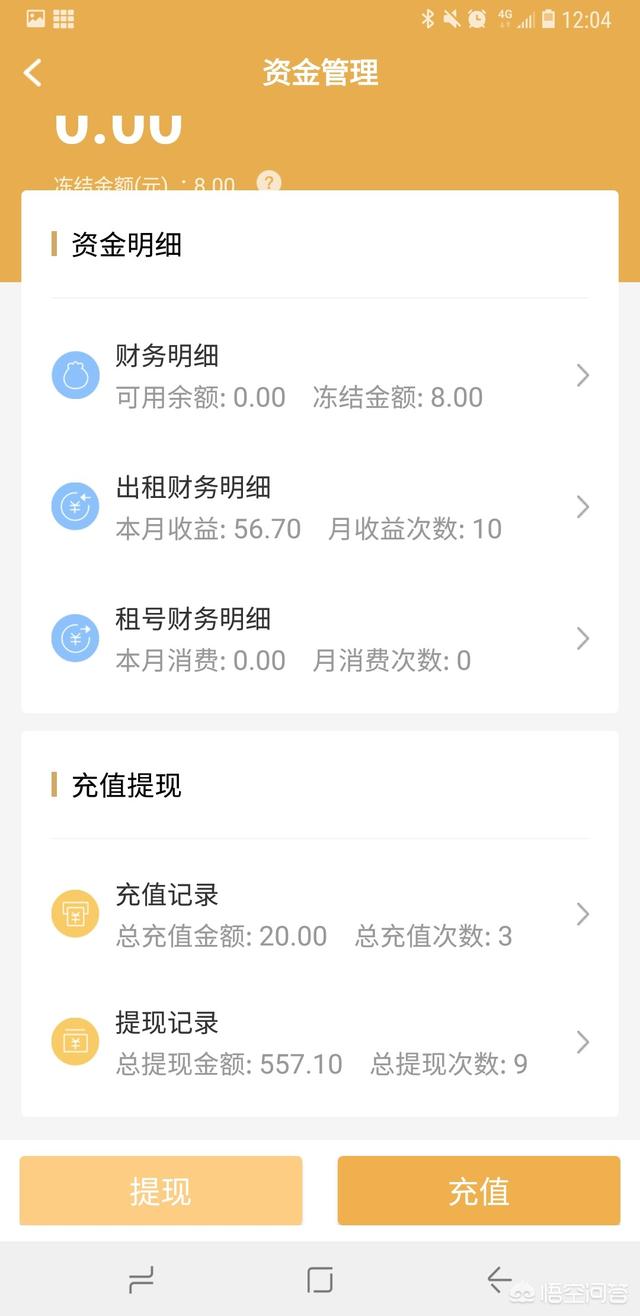This screenshot has width=640, height=1316.
Task: Go back using the top-left arrow
Action: click(x=33, y=72)
